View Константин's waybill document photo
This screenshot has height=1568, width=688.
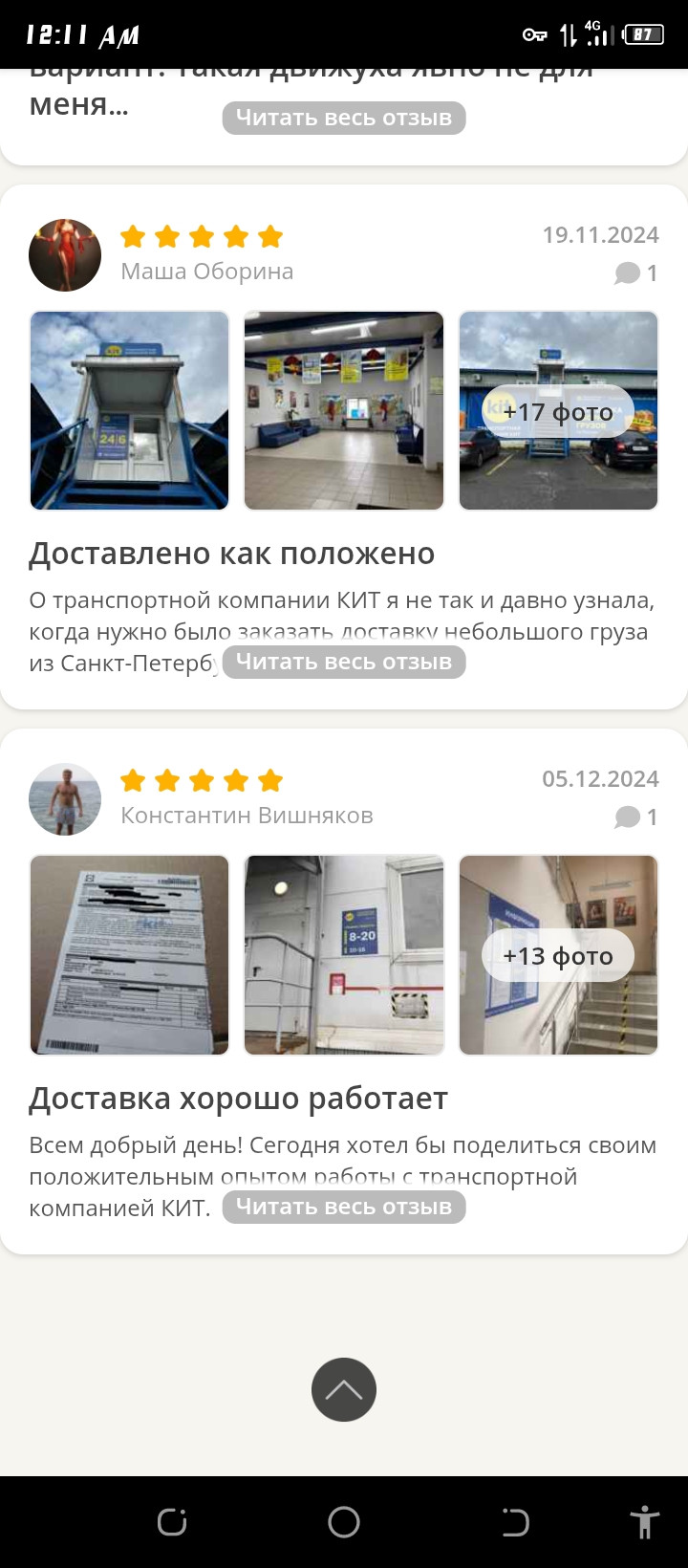[x=130, y=954]
